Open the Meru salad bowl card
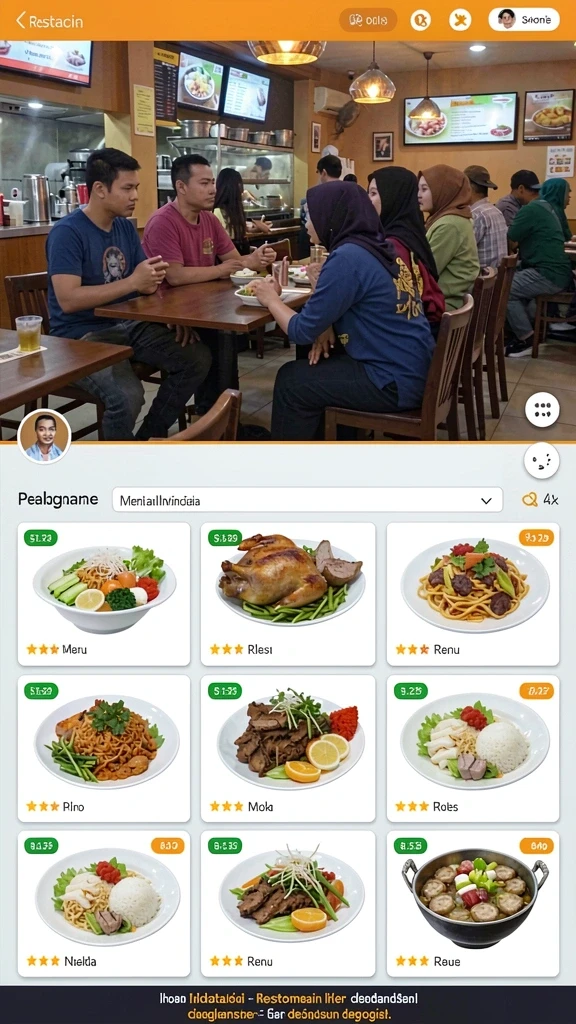Screen dimensions: 576x1024 104,594
